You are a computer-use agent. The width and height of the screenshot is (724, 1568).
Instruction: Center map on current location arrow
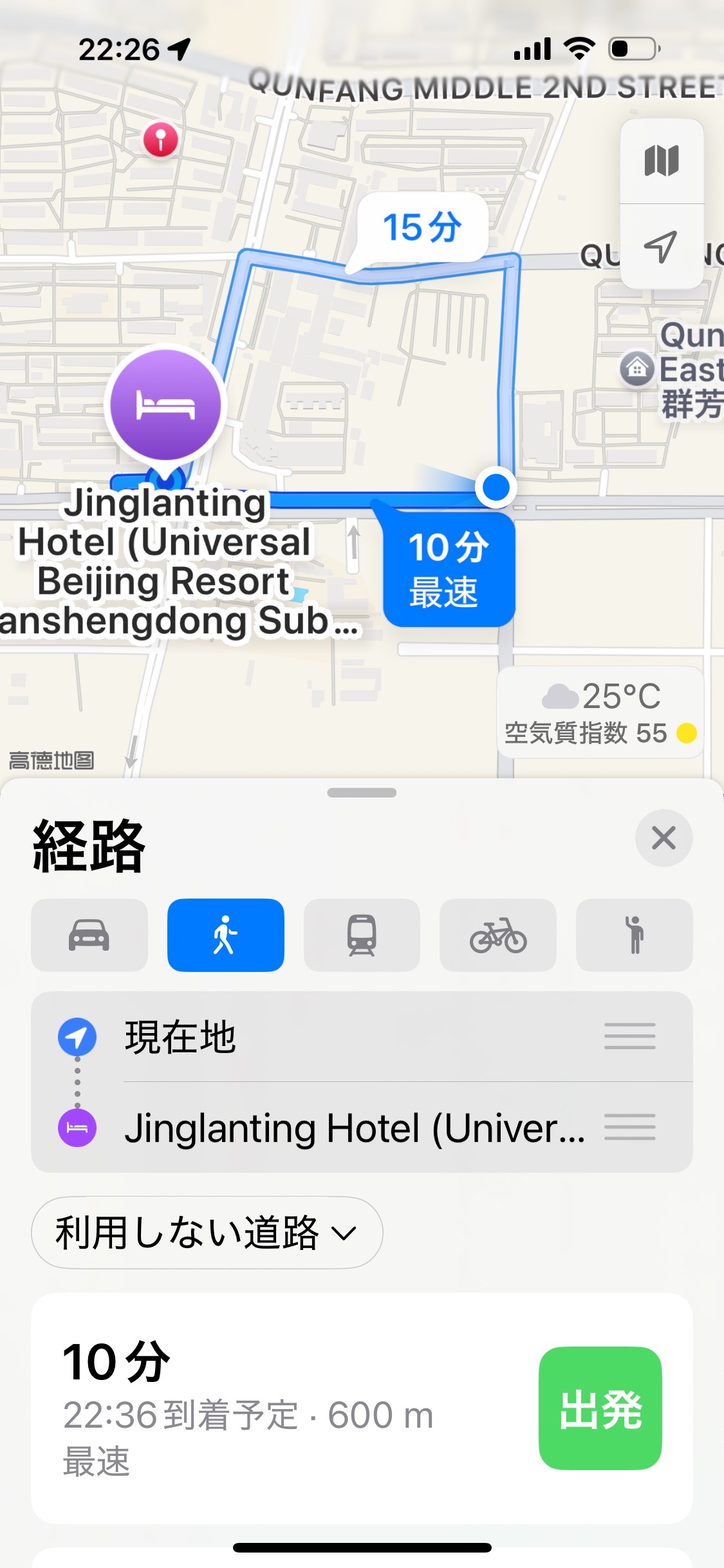[662, 247]
